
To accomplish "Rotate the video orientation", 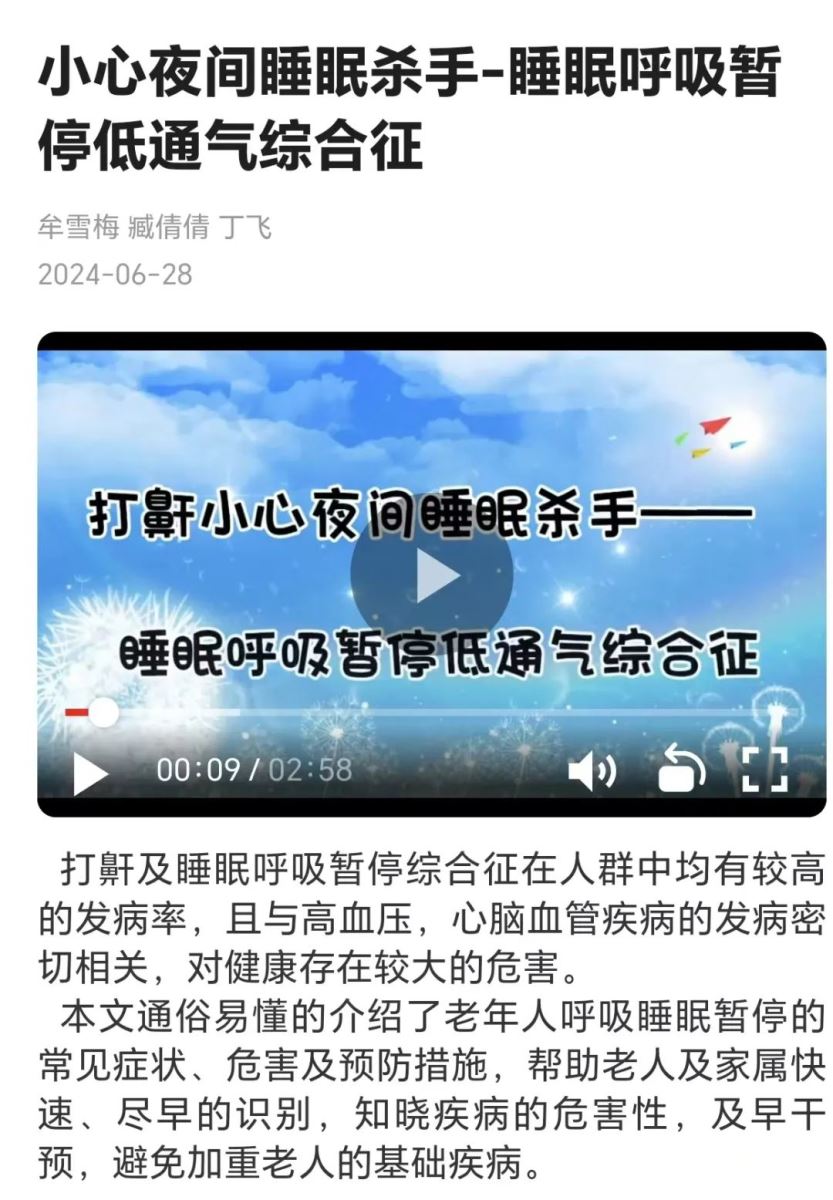I will (682, 770).
